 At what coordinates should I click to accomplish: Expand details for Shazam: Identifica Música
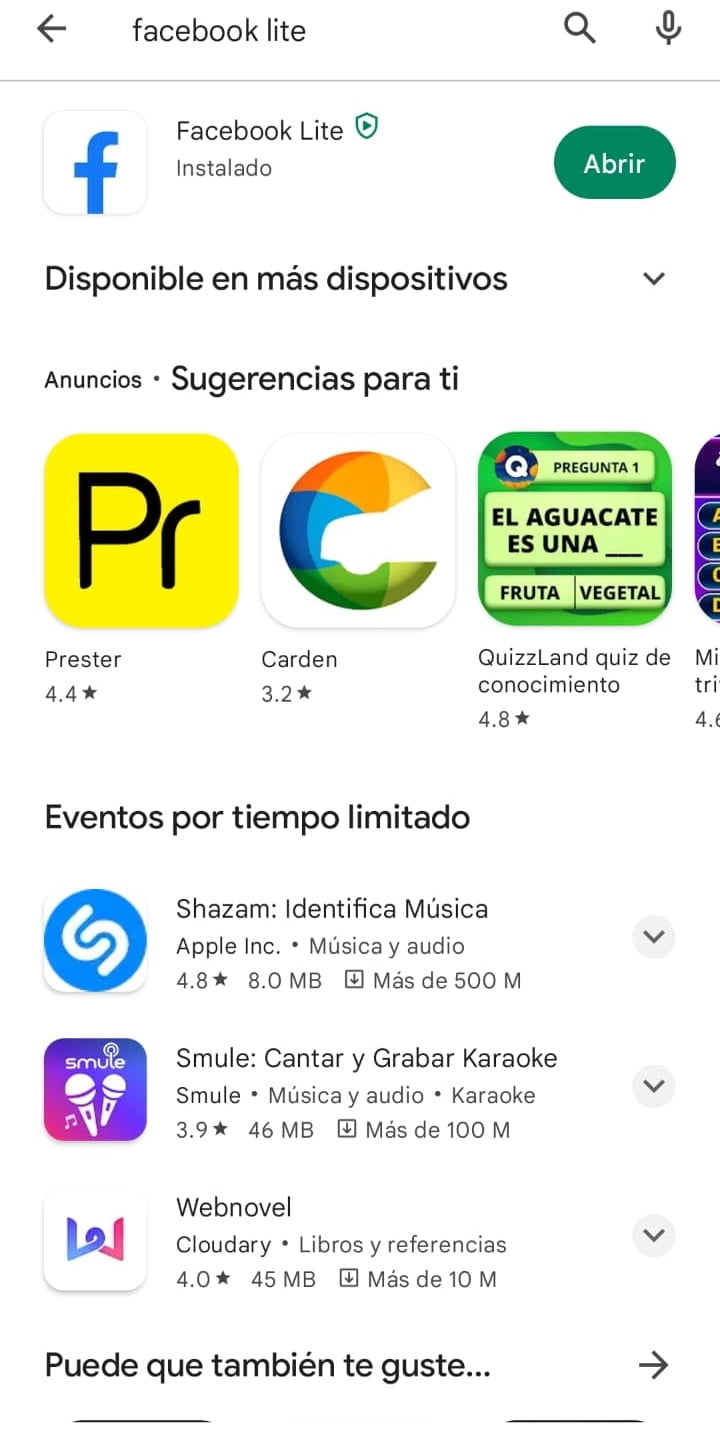point(653,937)
